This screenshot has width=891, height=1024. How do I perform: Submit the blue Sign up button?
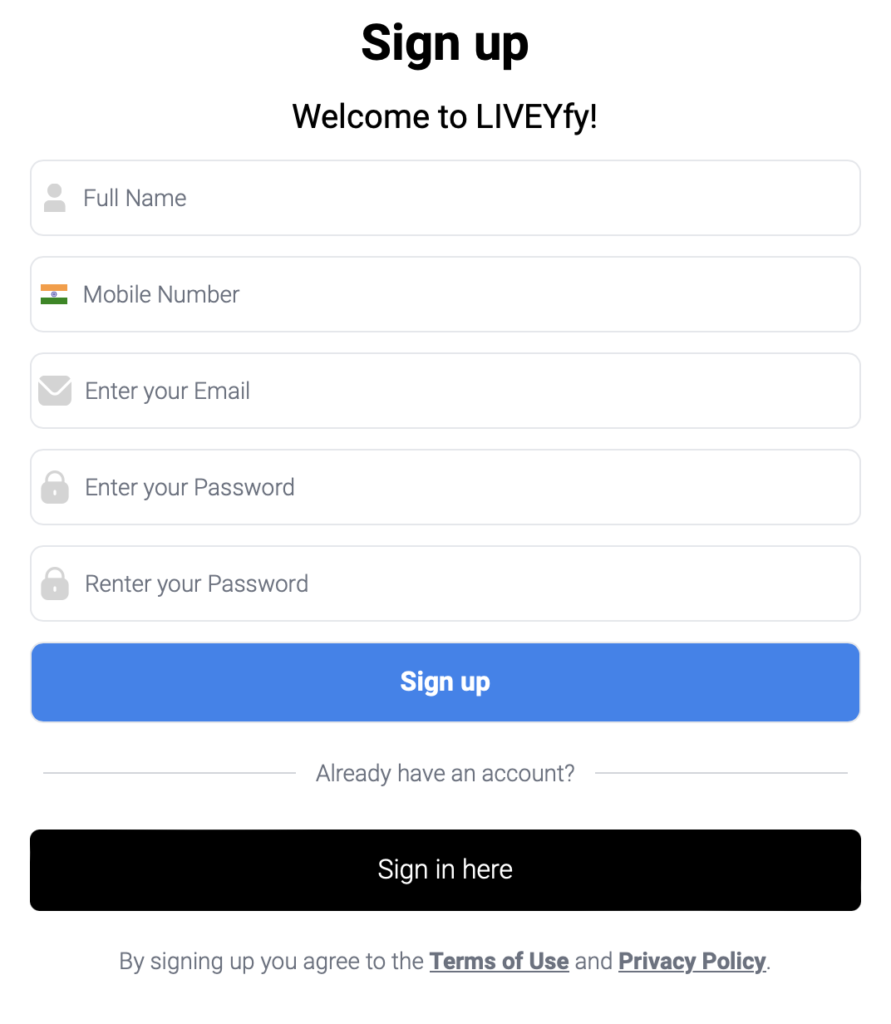click(x=445, y=682)
